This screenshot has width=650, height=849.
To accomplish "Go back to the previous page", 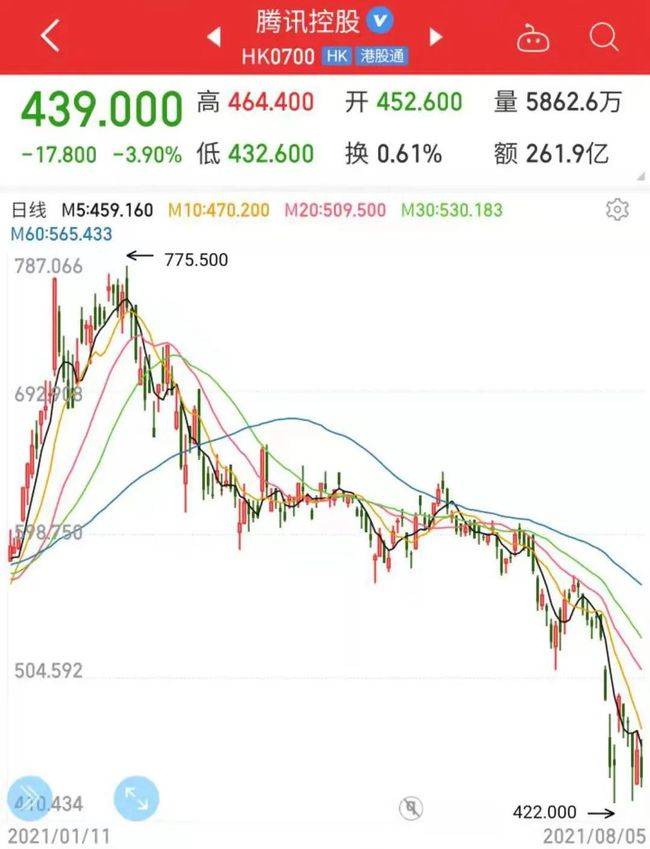I will pyautogui.click(x=50, y=37).
